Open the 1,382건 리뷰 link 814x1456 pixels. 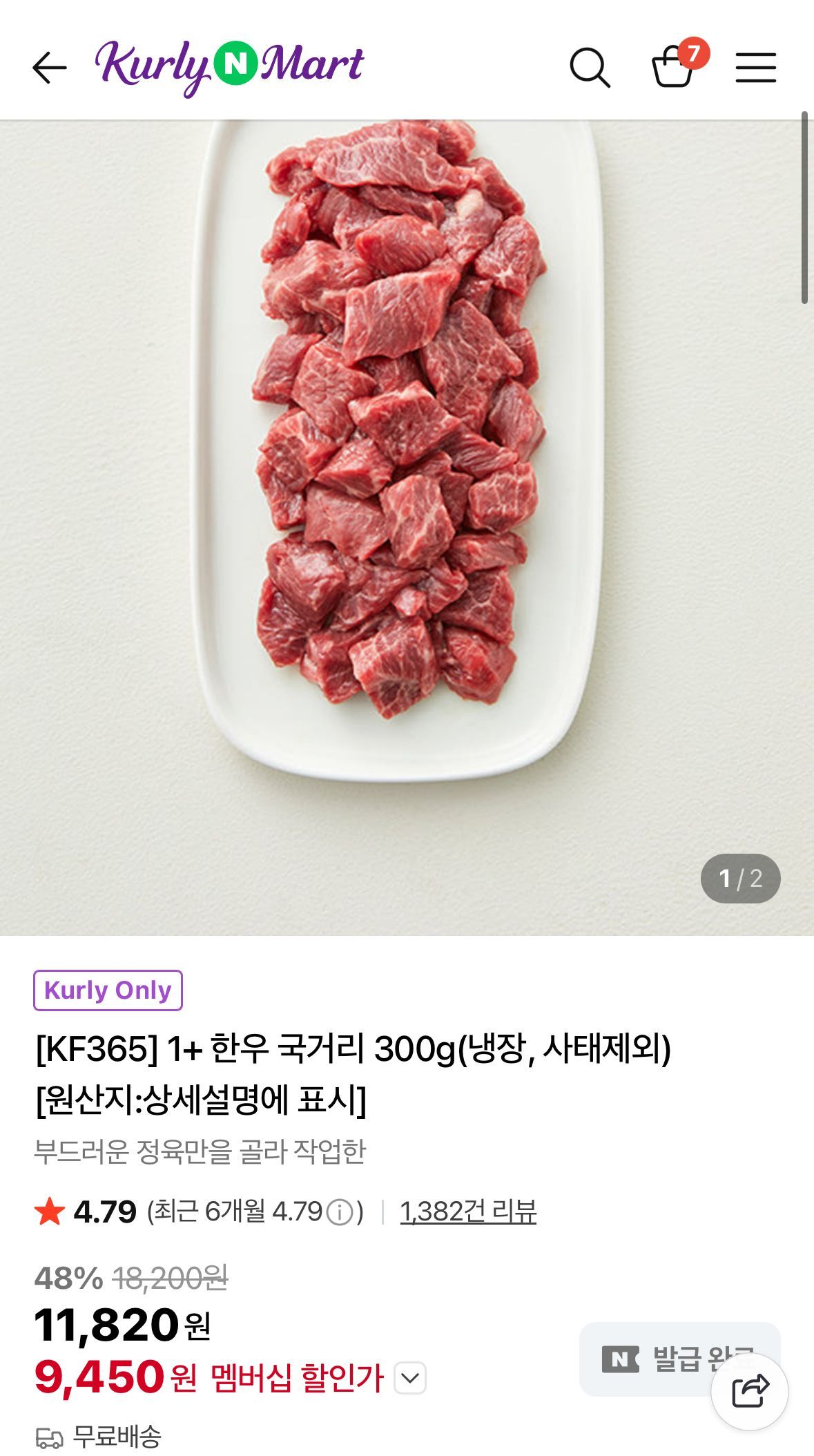(468, 1211)
